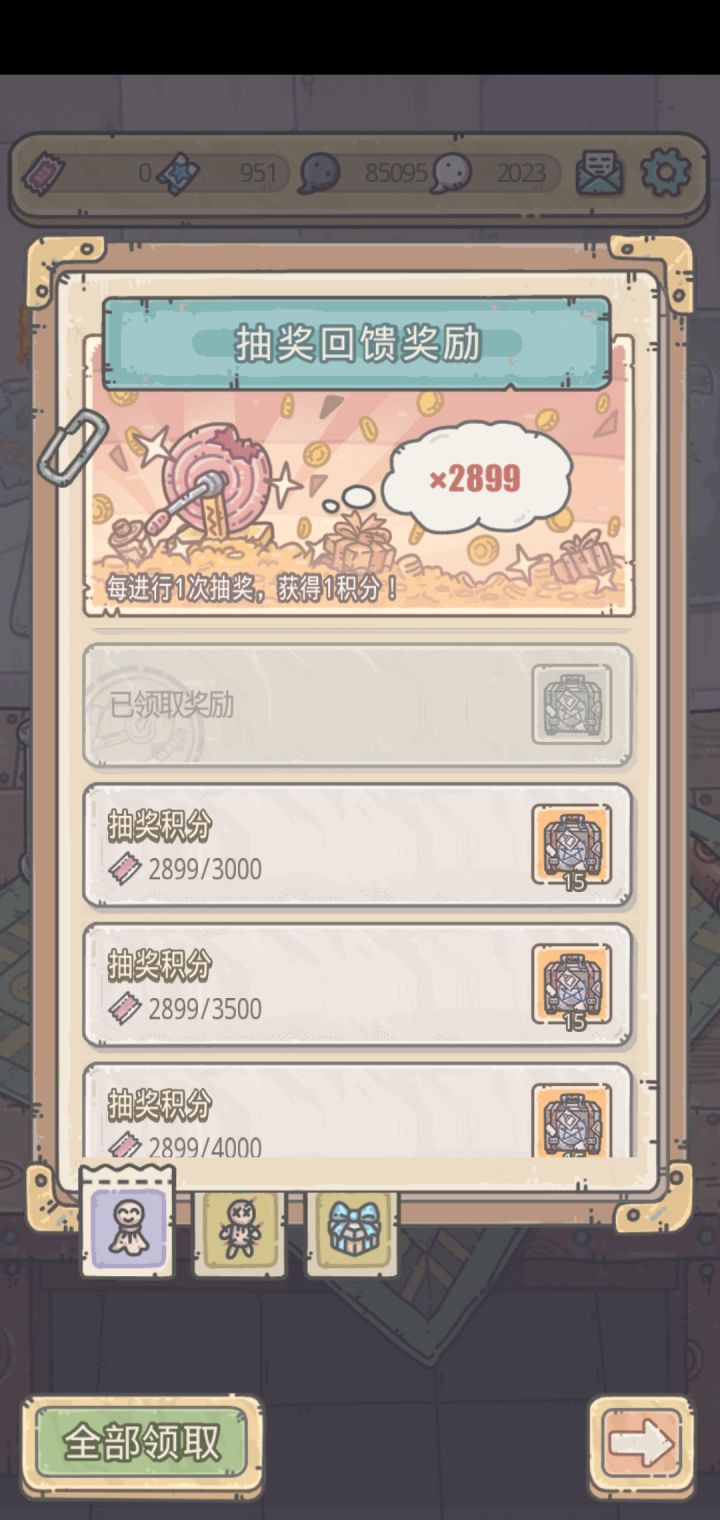Click the black soul icon next to 85095
The image size is (720, 1520).
click(322, 172)
